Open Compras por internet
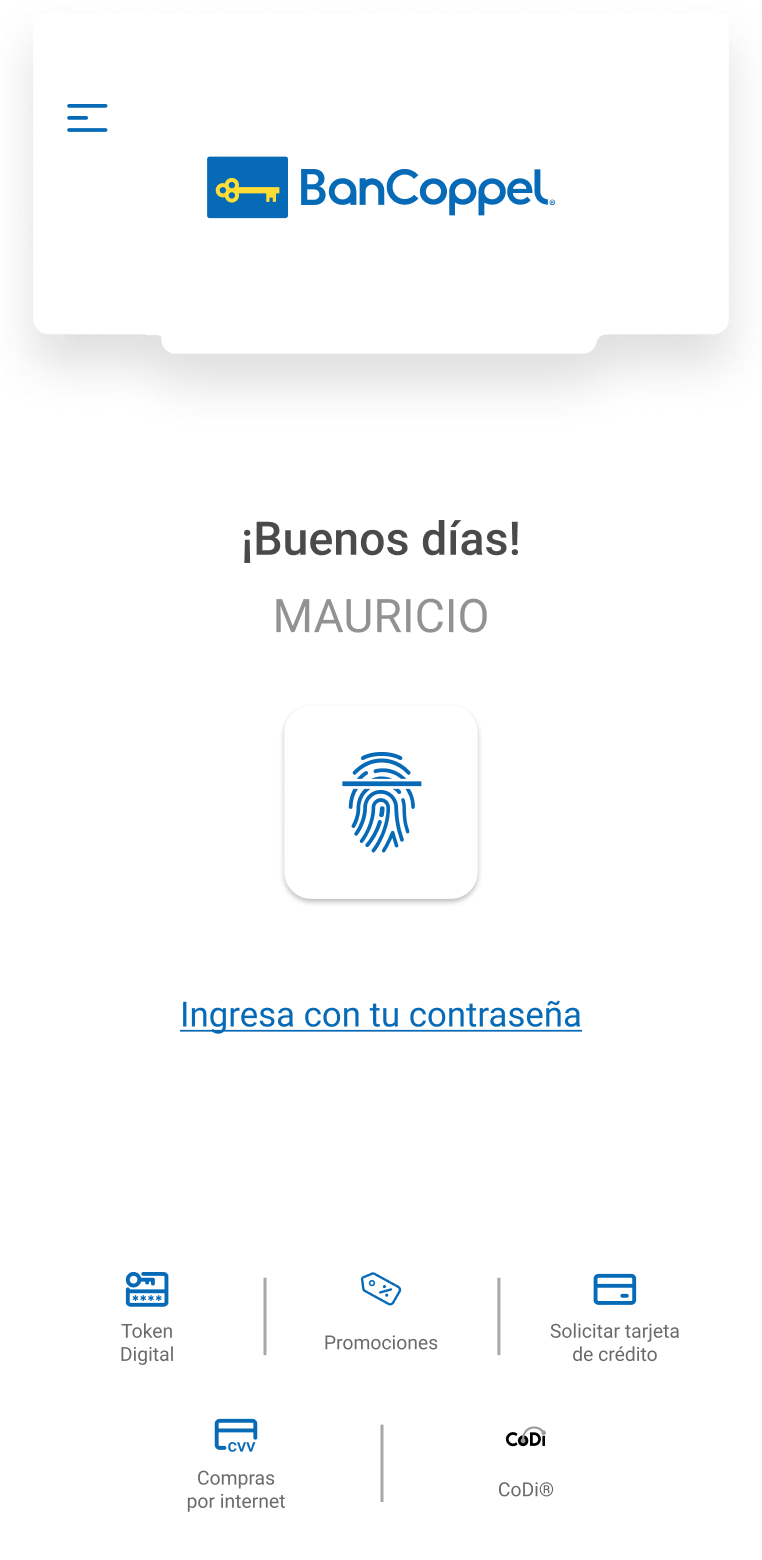This screenshot has height=1560, width=762. 236,1464
